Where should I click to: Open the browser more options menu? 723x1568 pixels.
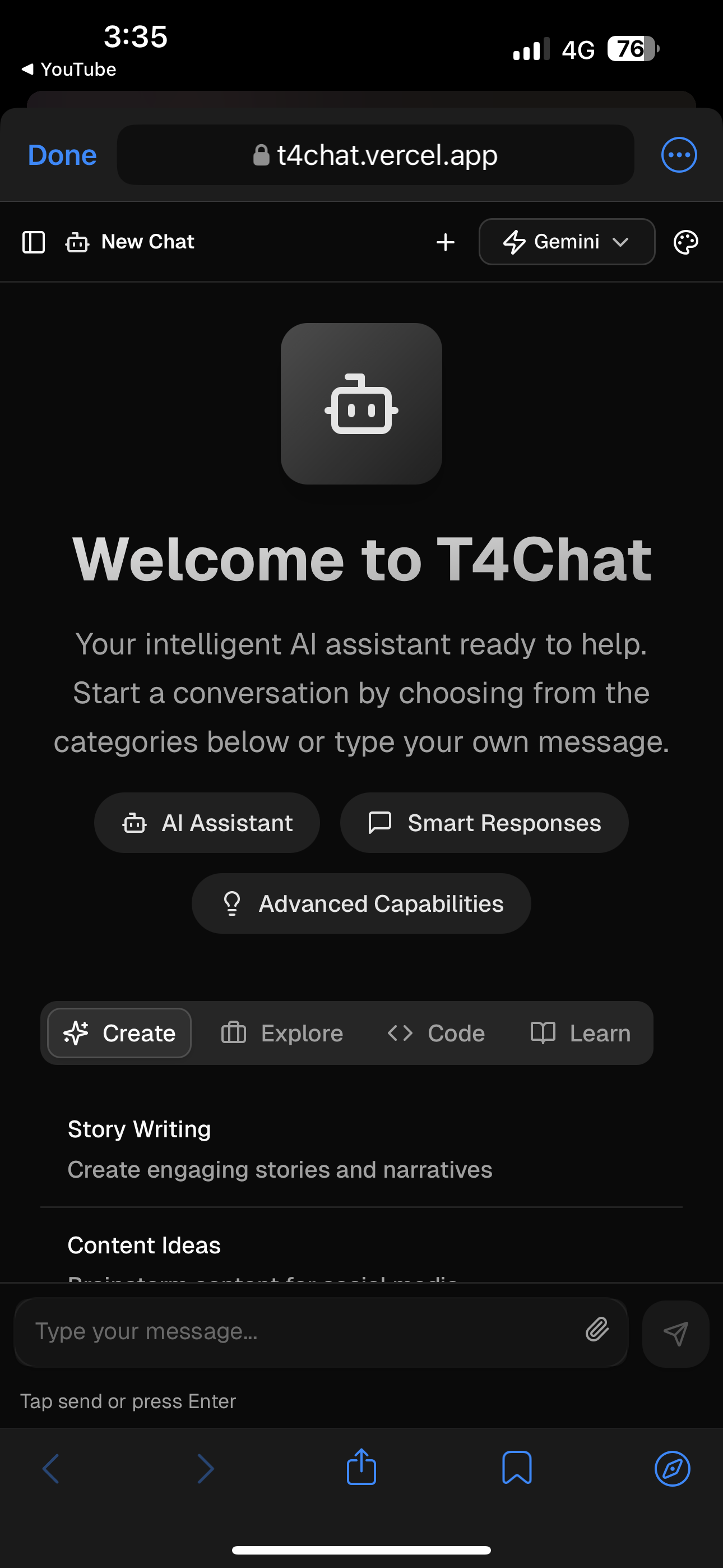click(679, 155)
